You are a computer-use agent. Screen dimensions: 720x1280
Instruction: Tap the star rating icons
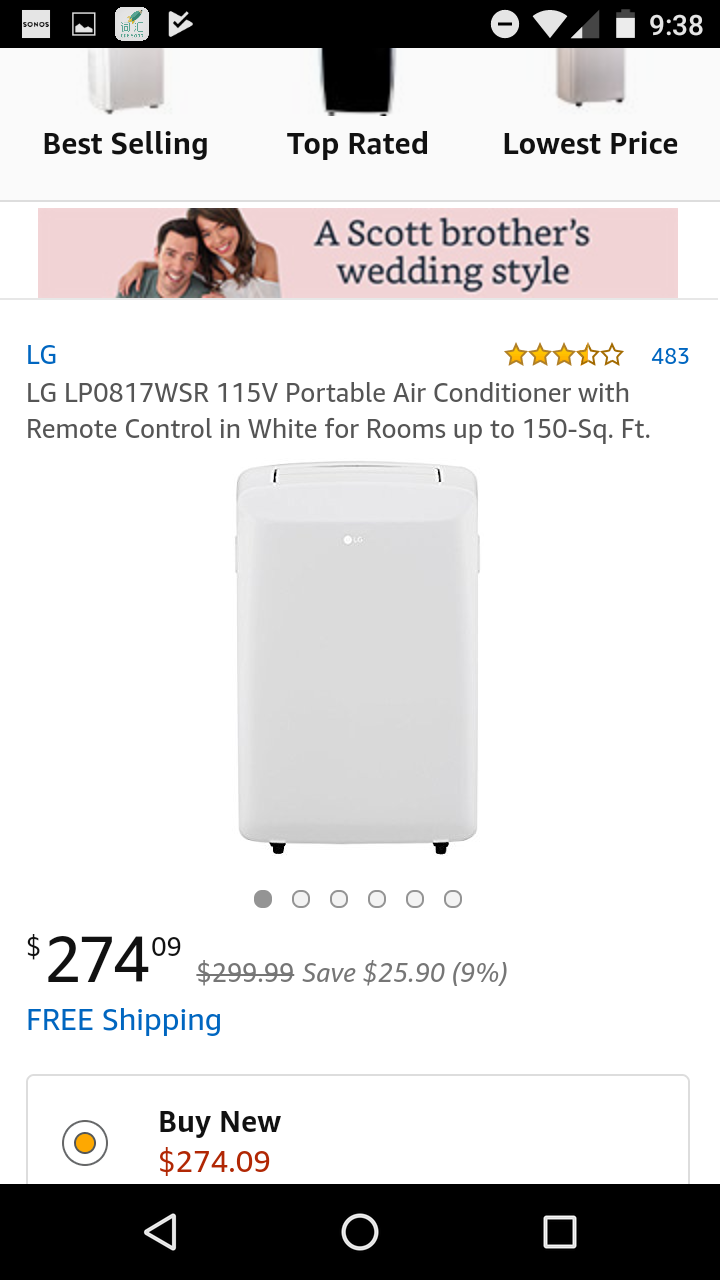click(564, 354)
